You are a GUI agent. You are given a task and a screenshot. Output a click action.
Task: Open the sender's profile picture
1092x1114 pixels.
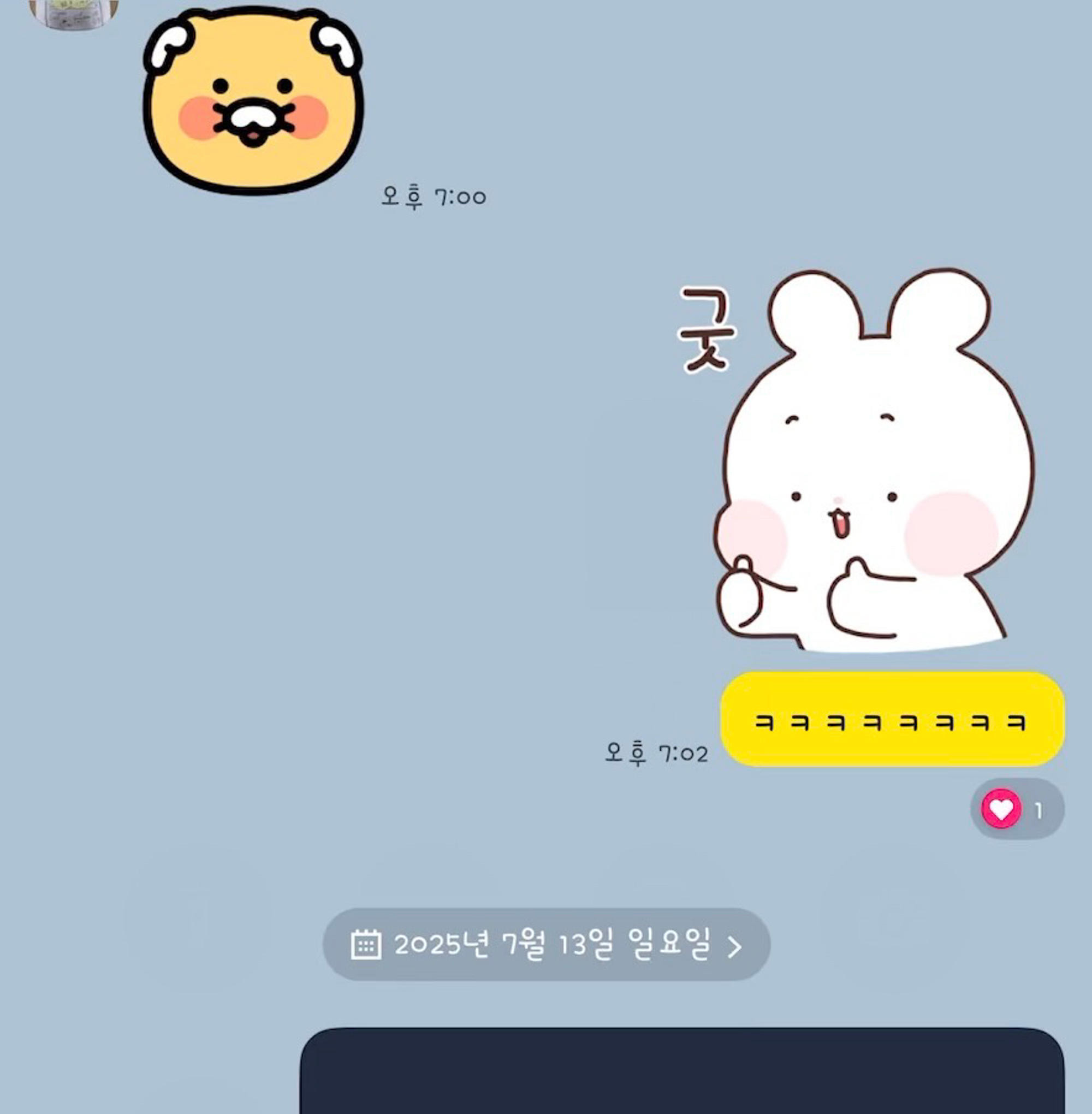73,13
